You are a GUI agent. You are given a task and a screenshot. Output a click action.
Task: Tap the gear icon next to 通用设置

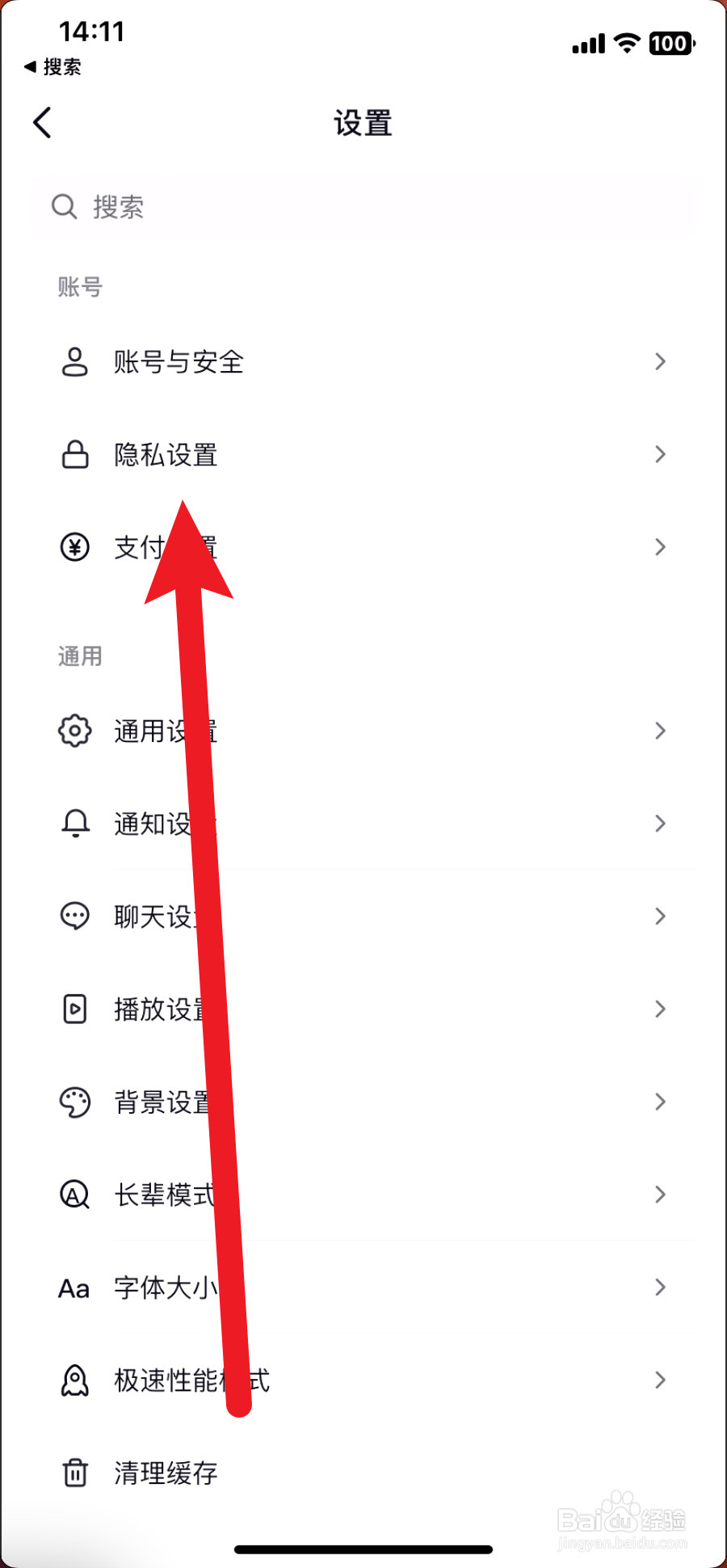pos(74,730)
